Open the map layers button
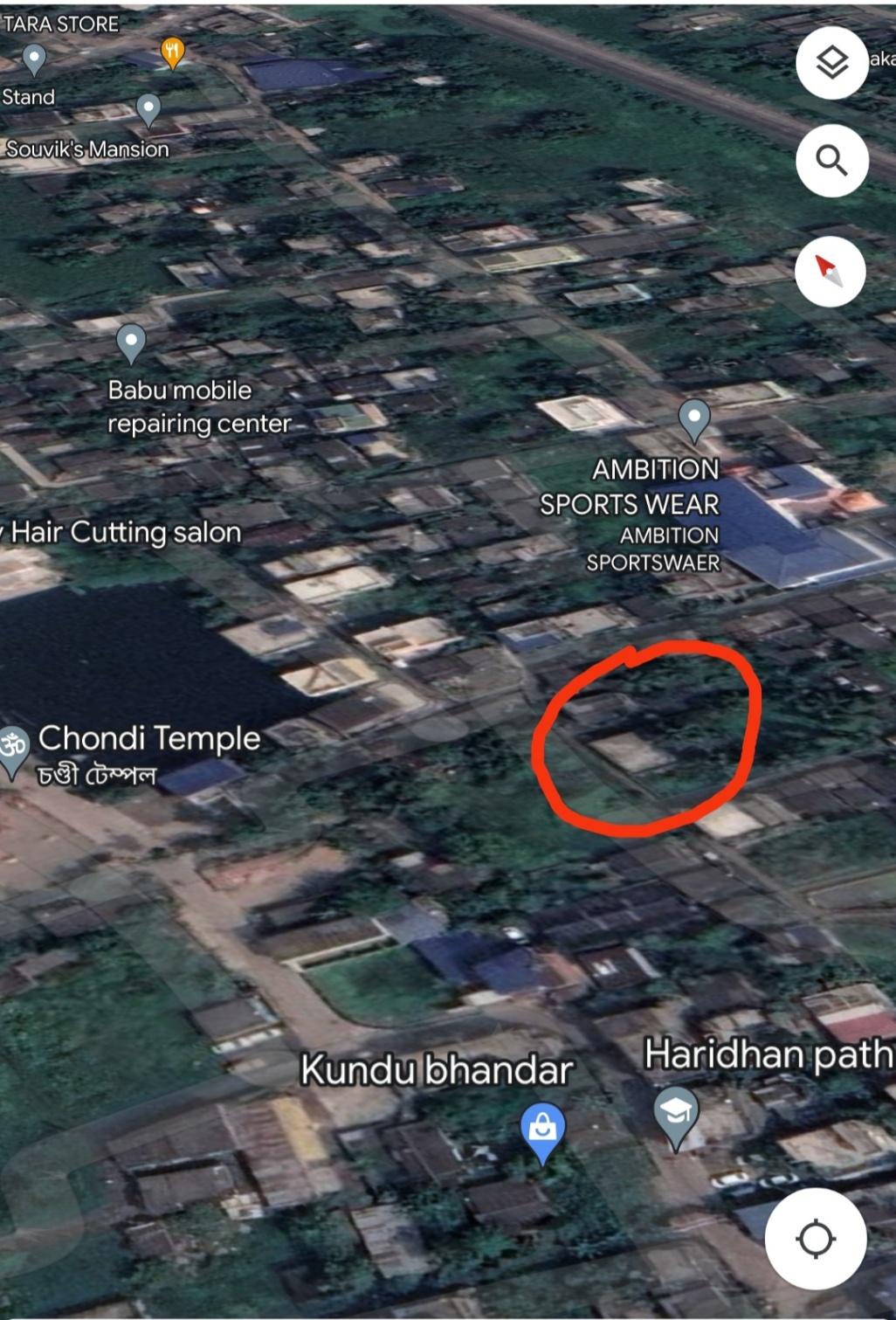The width and height of the screenshot is (896, 1320). pyautogui.click(x=831, y=62)
